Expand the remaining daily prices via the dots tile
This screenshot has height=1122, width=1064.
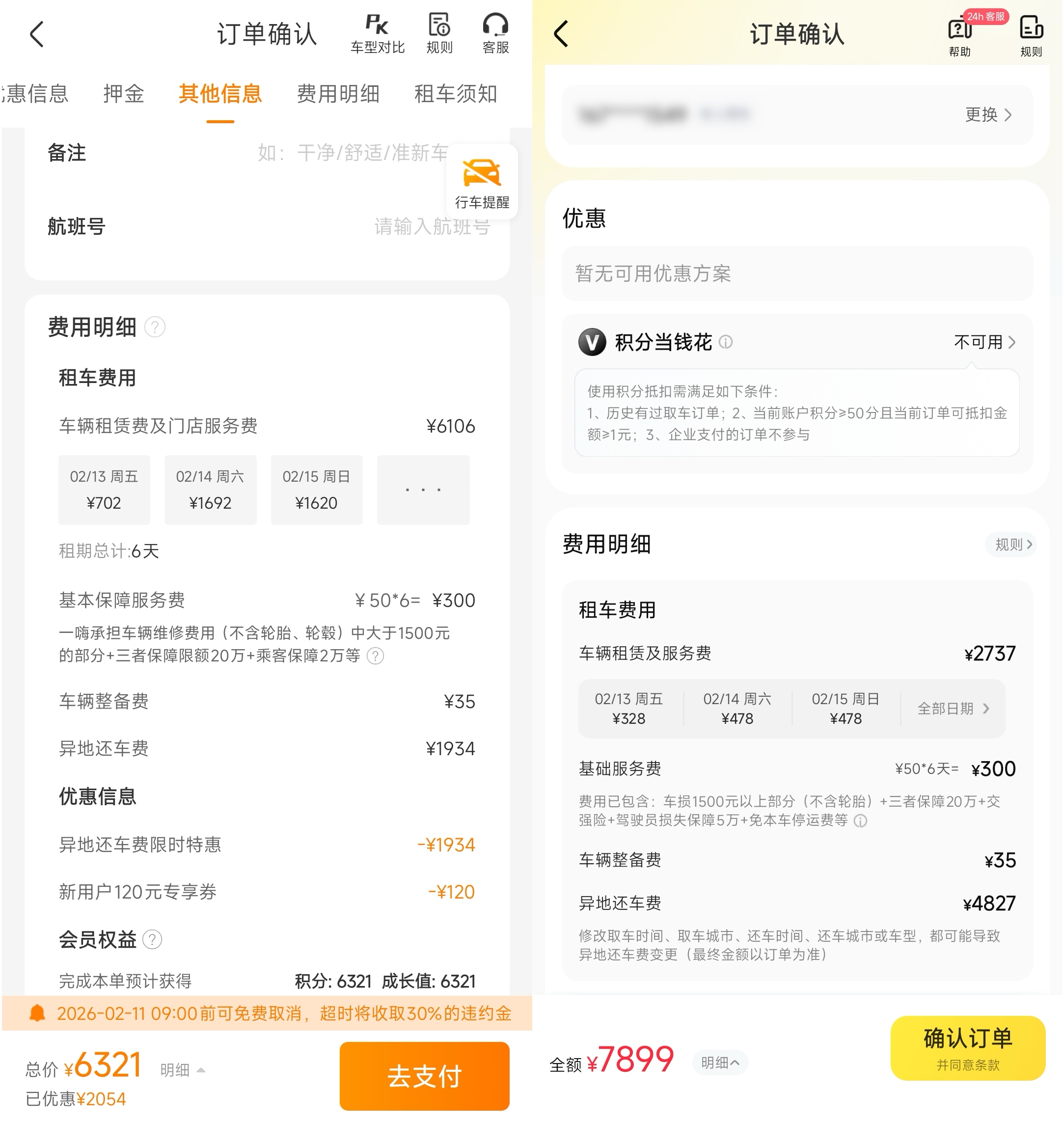(x=423, y=489)
